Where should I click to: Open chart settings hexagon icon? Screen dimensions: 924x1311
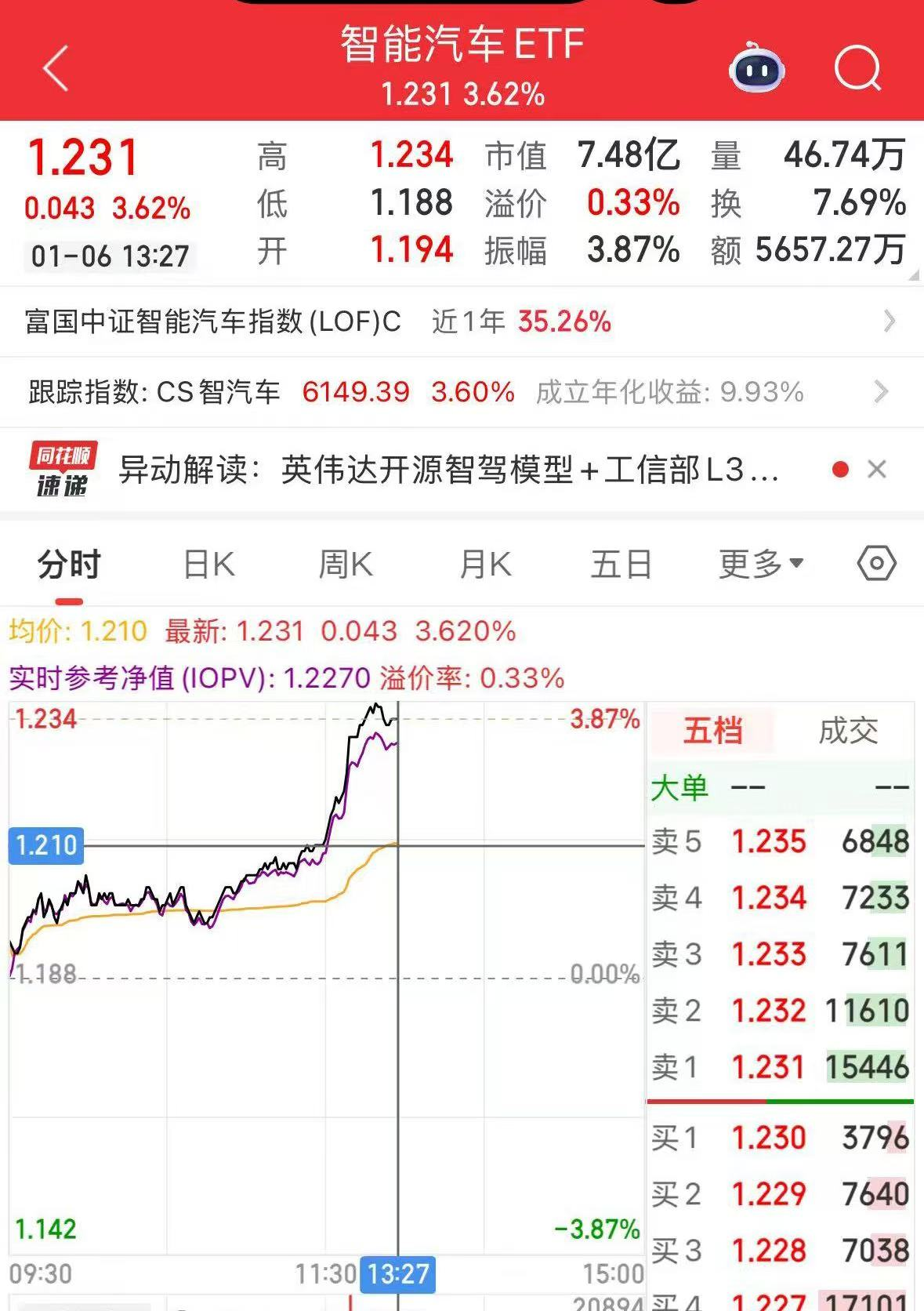click(876, 563)
